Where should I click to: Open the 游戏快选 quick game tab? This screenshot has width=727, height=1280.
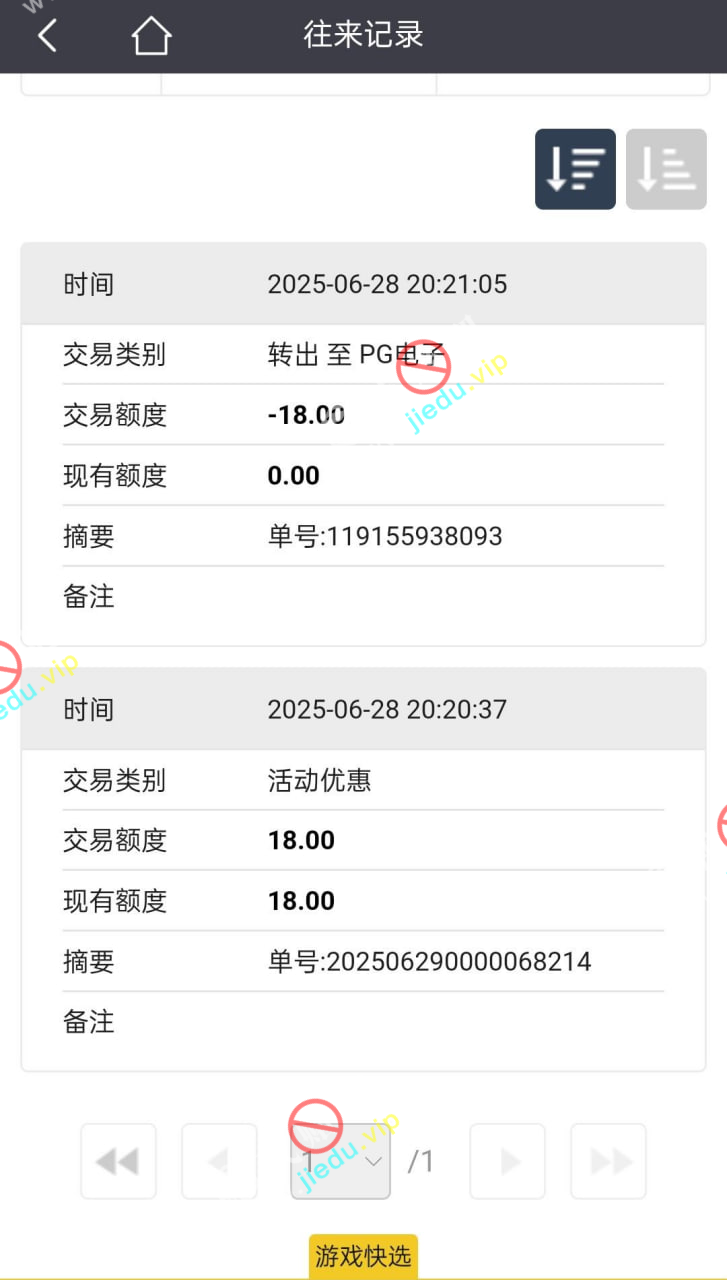coord(363,1256)
